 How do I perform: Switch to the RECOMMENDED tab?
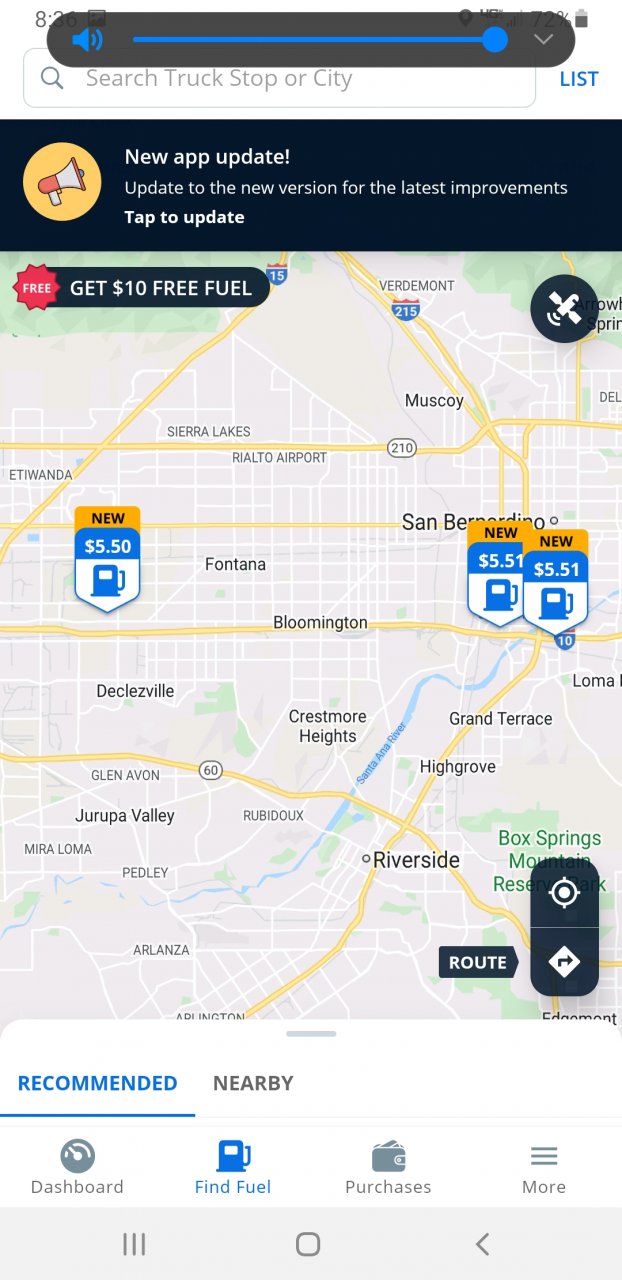[x=97, y=1083]
